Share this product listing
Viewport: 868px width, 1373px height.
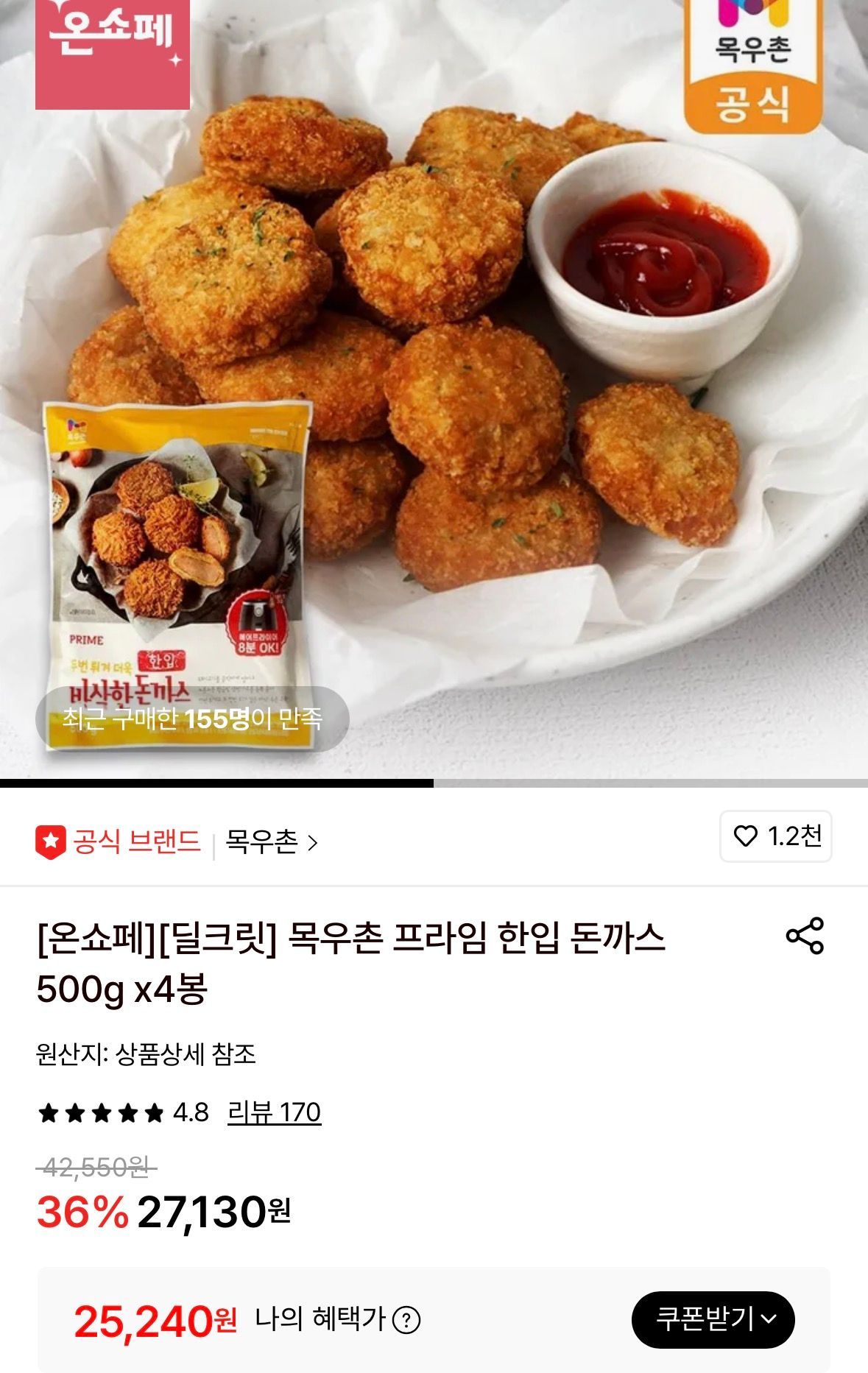point(805,936)
